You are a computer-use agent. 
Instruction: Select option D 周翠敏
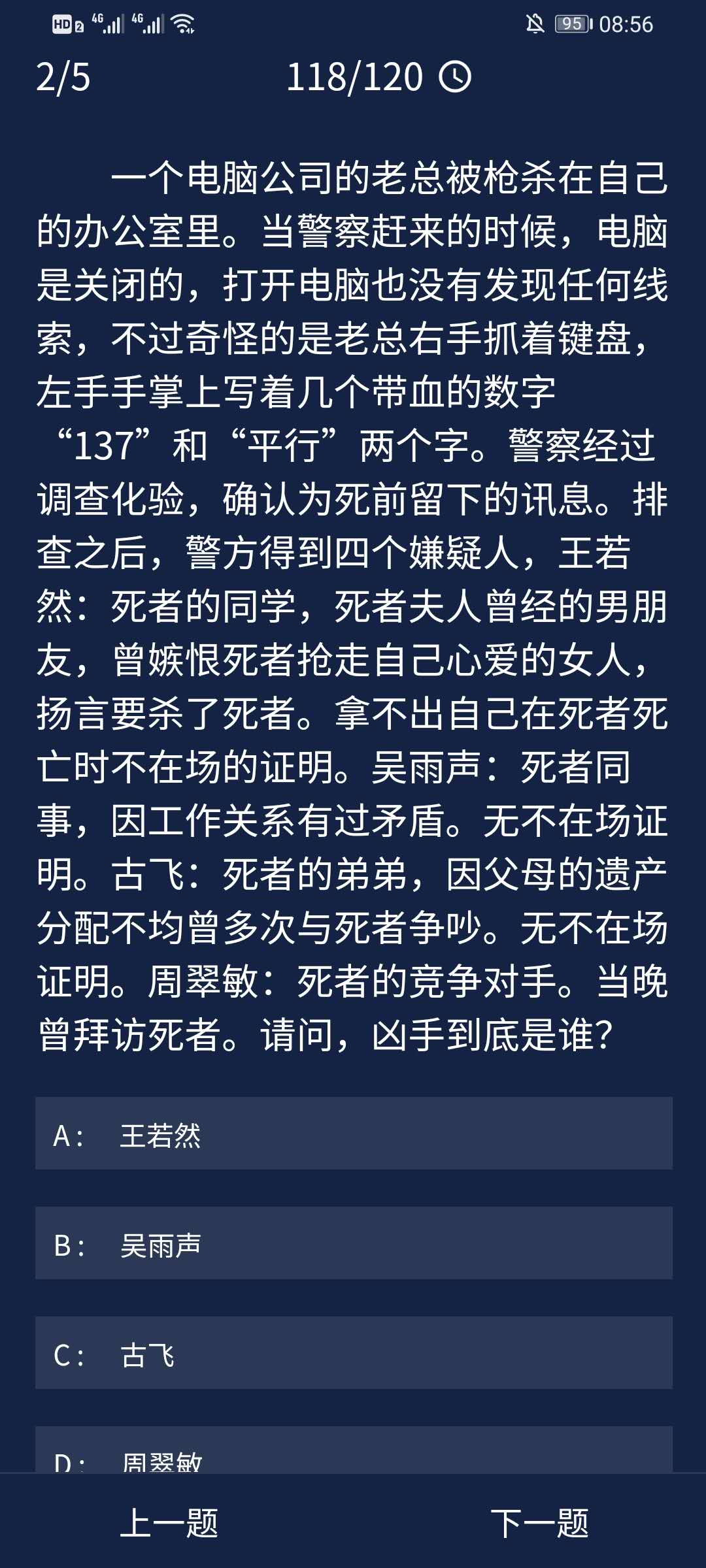coord(353,1454)
